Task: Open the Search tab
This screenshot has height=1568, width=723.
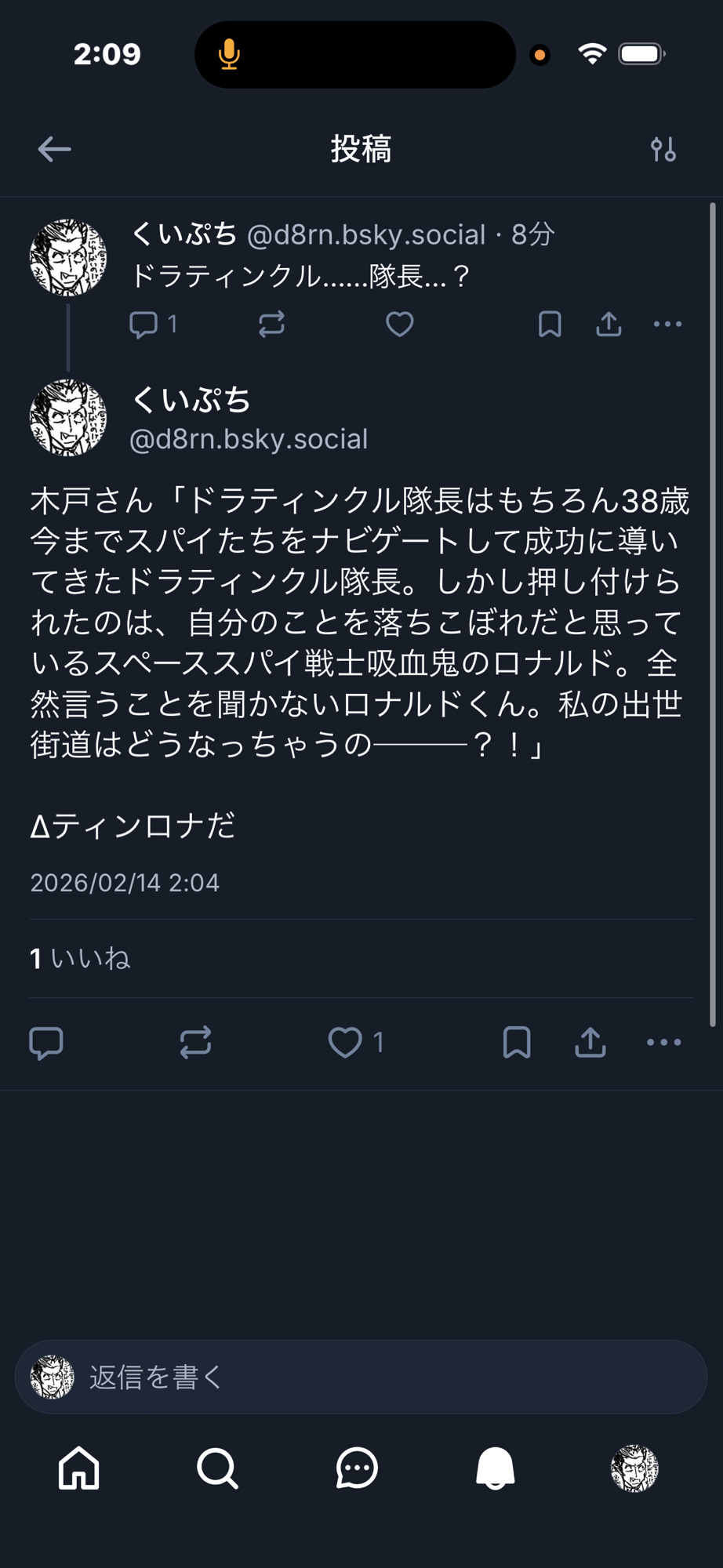Action: pyautogui.click(x=217, y=1468)
